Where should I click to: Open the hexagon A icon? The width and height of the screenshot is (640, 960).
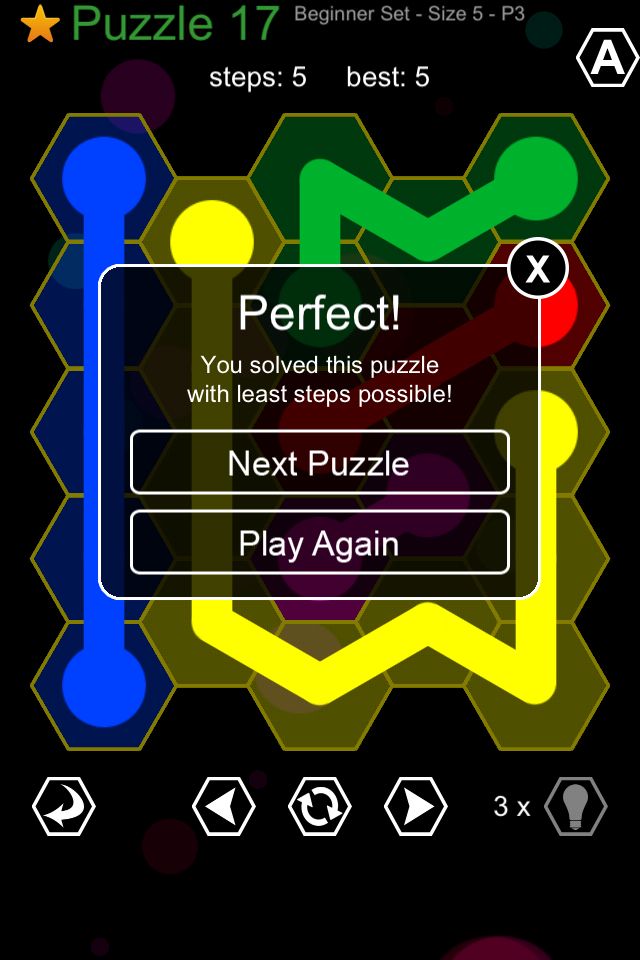[607, 60]
